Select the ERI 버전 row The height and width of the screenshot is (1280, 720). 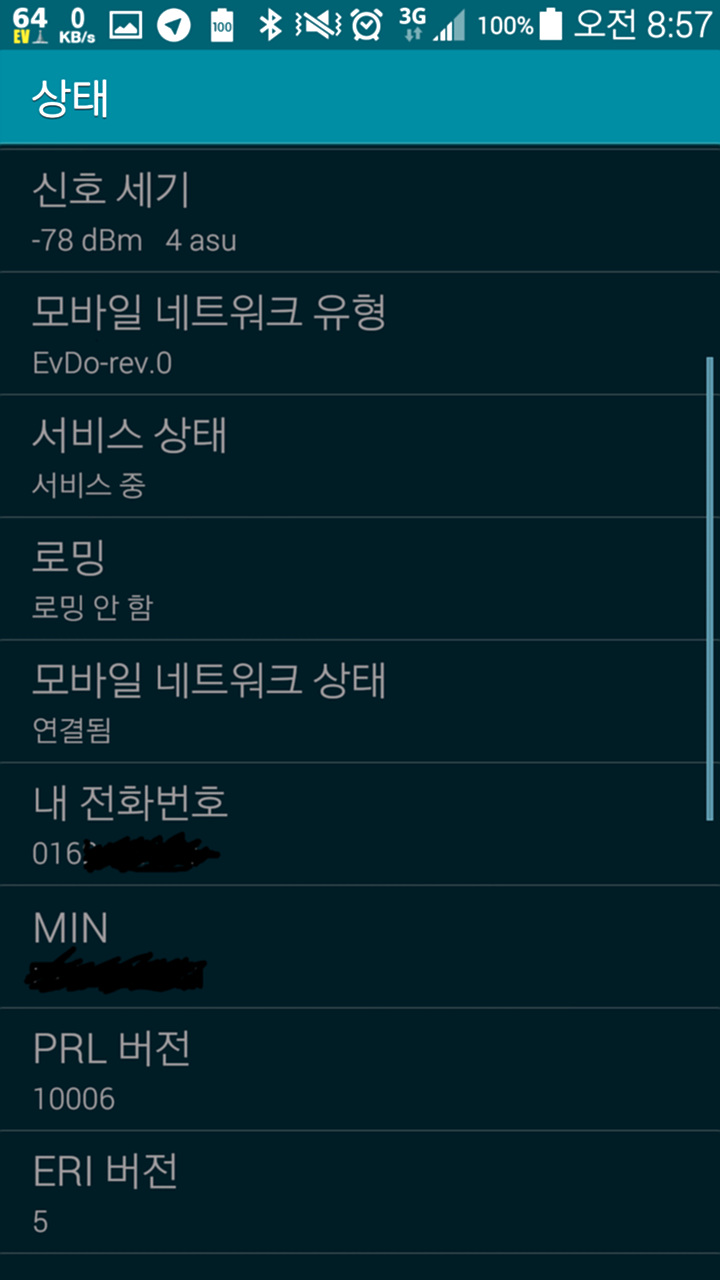click(x=360, y=1193)
